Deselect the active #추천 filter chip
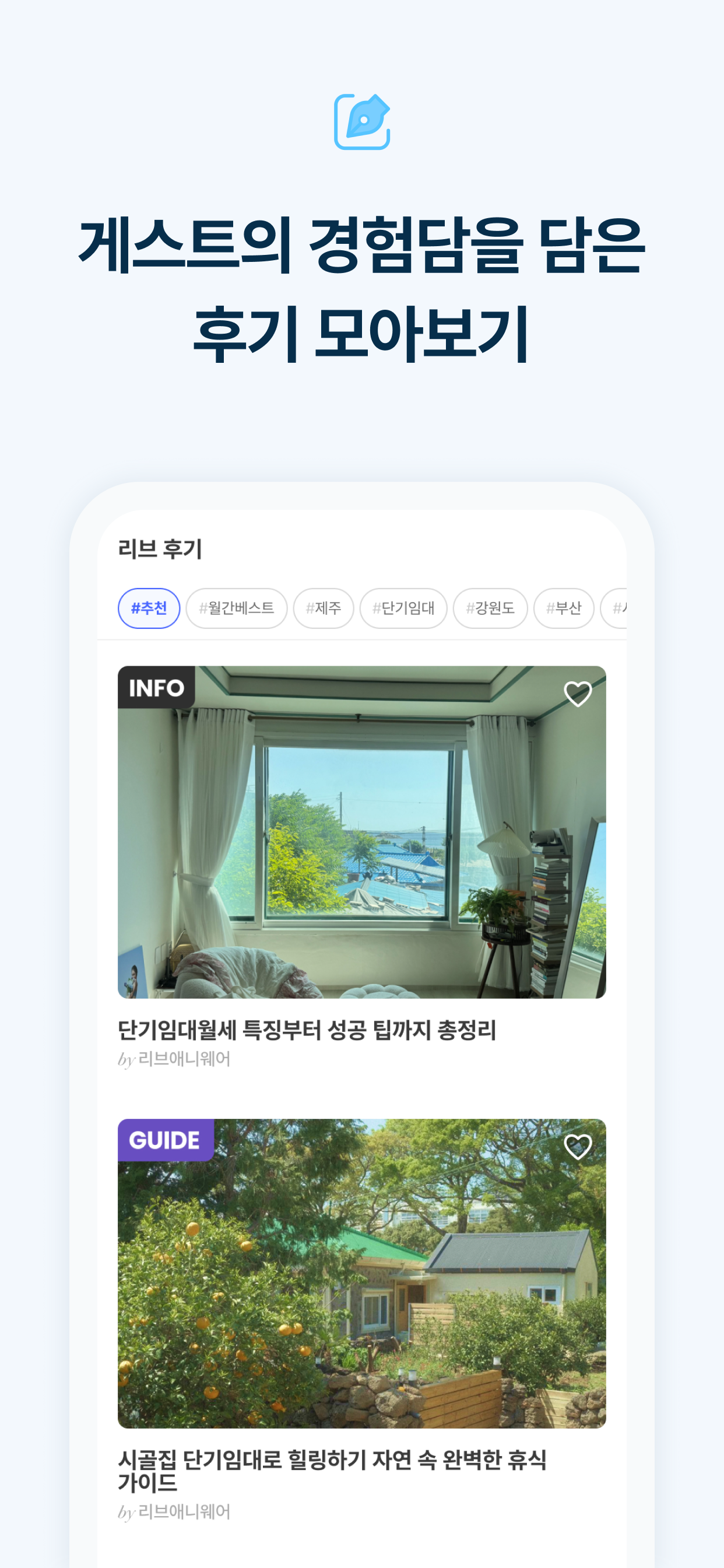This screenshot has height=1568, width=724. coord(149,608)
